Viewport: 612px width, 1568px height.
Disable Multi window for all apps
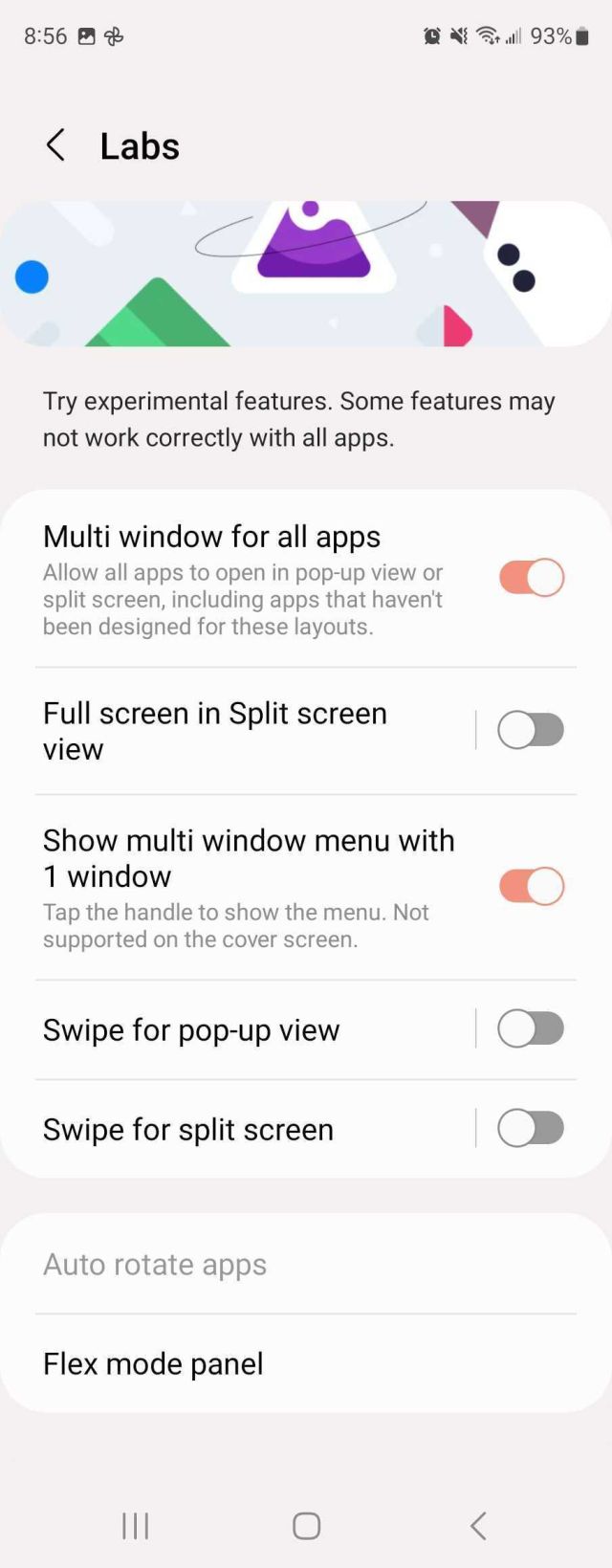pyautogui.click(x=531, y=578)
